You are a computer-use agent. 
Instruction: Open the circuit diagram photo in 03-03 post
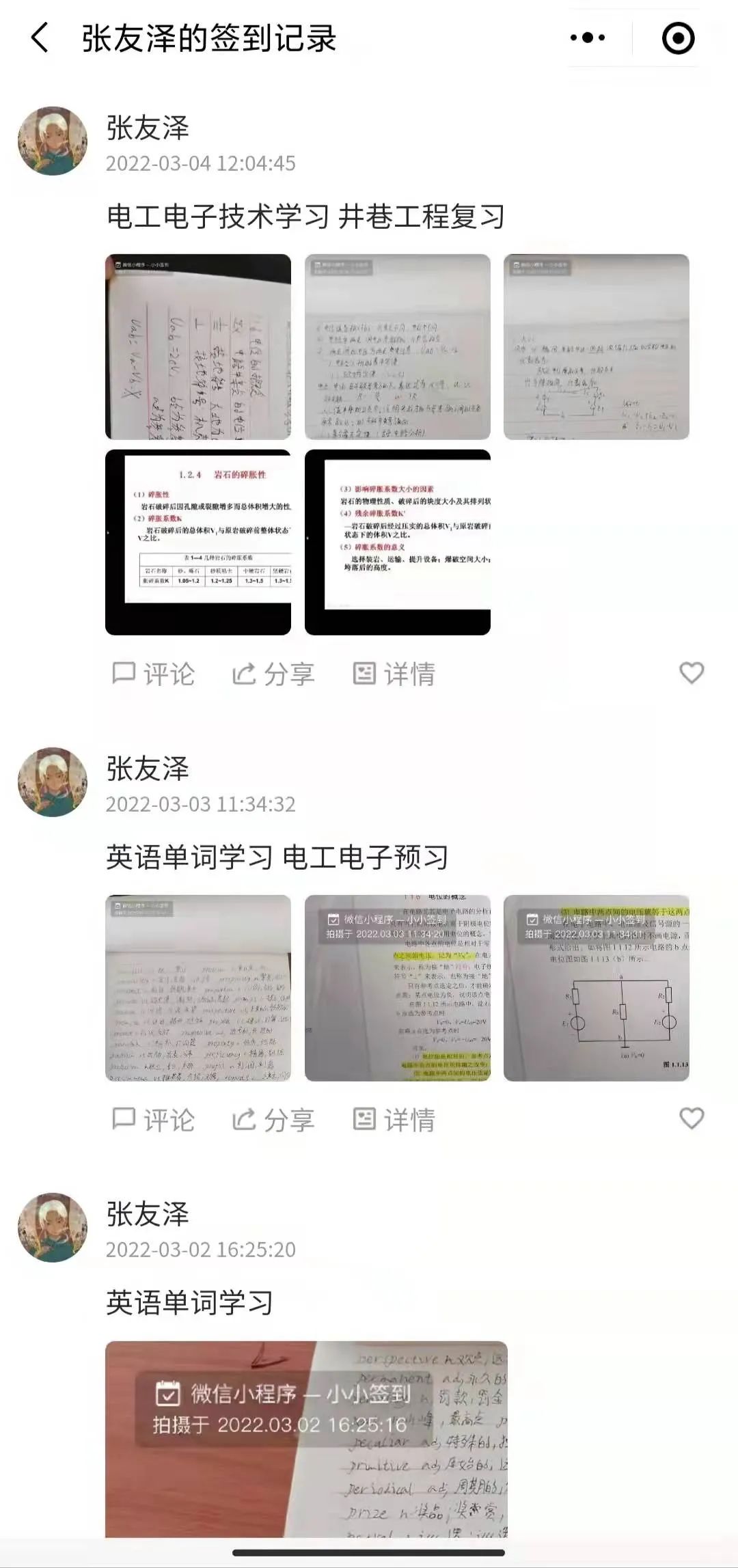(x=596, y=988)
